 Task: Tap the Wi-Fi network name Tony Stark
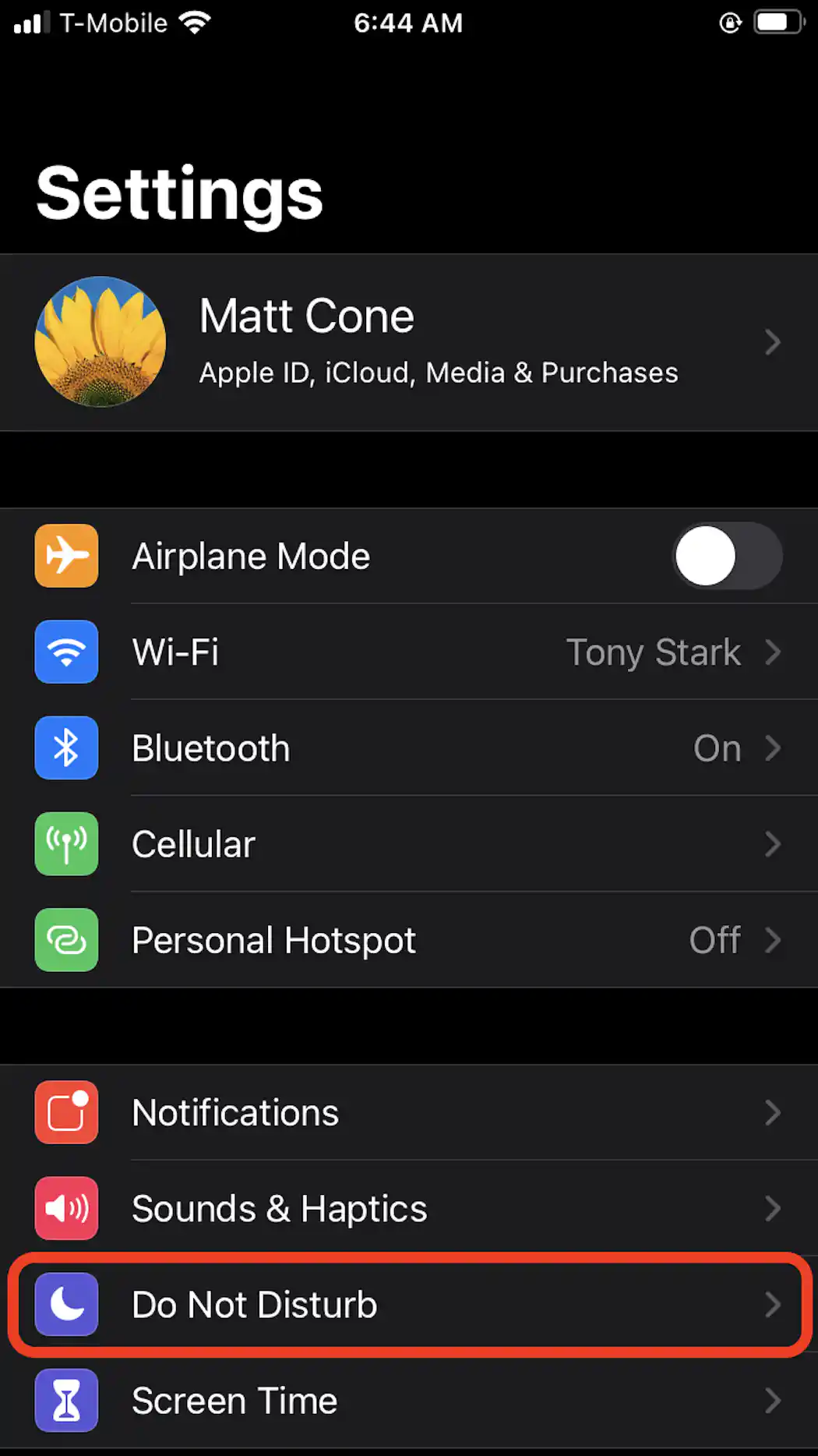pos(653,652)
